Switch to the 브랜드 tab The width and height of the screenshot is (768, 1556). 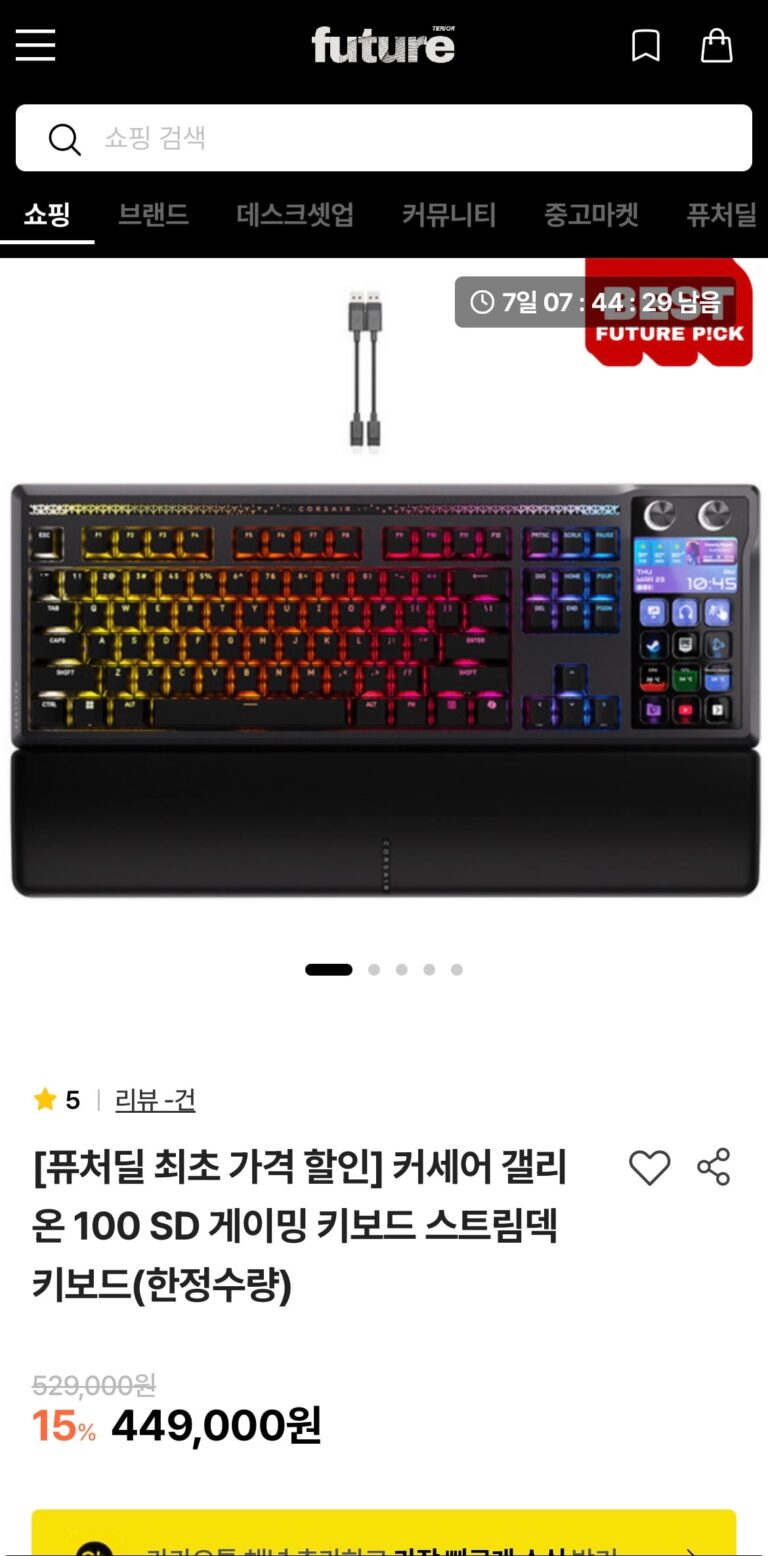click(153, 214)
